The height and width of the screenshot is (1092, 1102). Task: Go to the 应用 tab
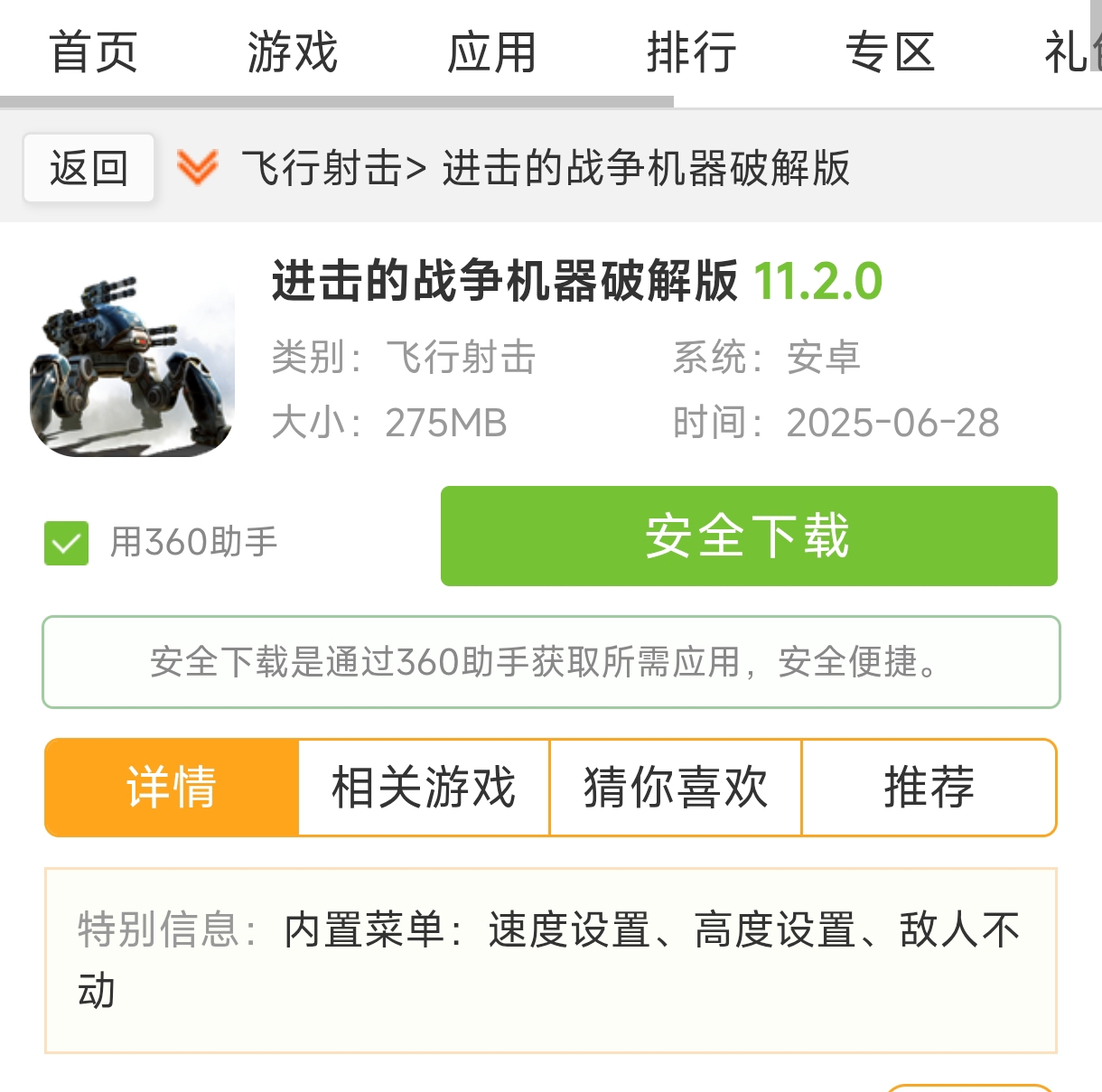pos(492,52)
